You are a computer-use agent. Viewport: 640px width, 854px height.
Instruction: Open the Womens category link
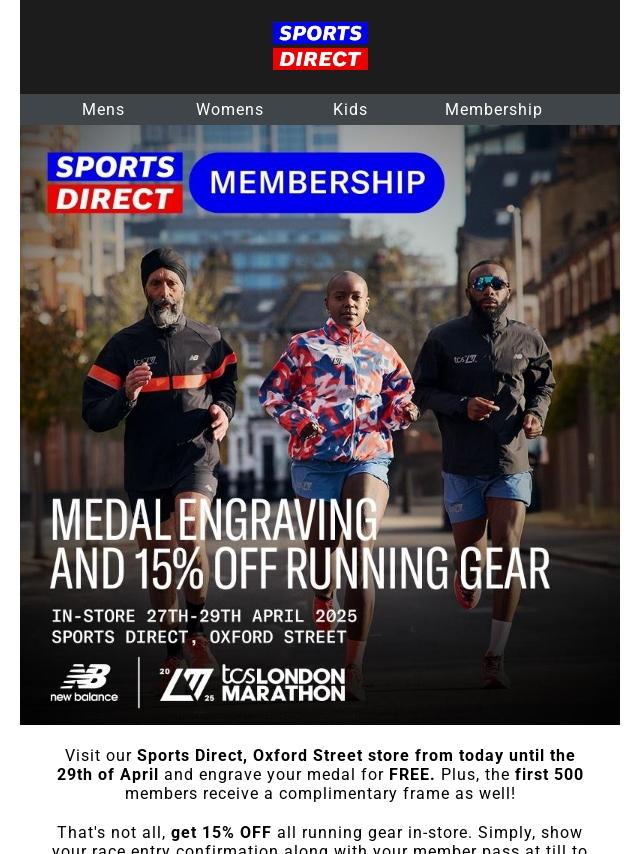[229, 110]
